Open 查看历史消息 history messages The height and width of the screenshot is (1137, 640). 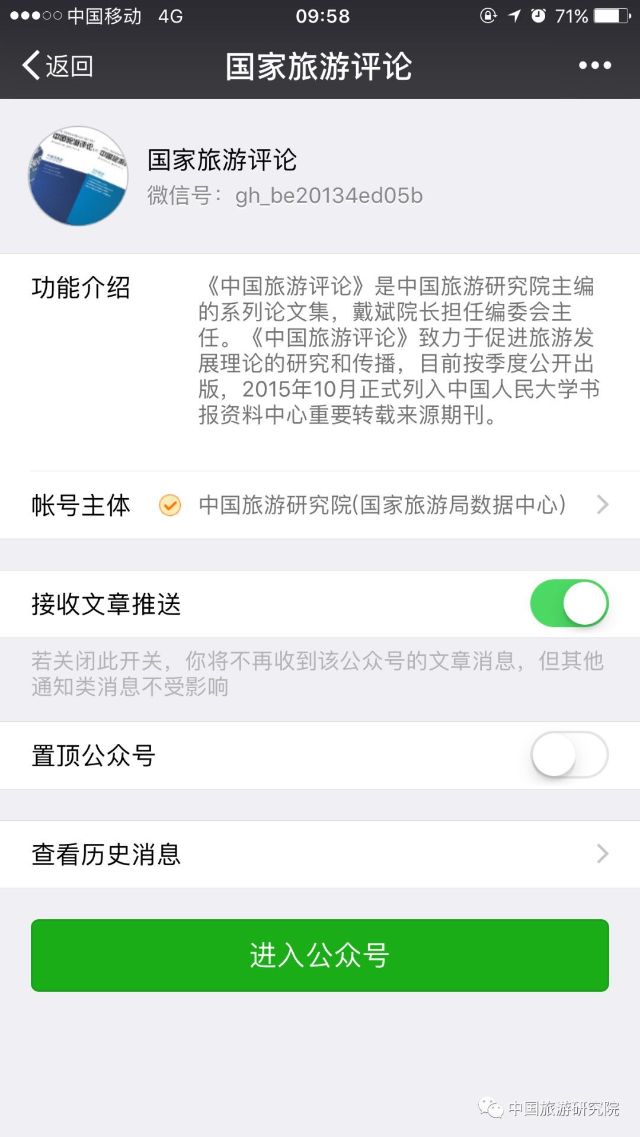click(320, 853)
